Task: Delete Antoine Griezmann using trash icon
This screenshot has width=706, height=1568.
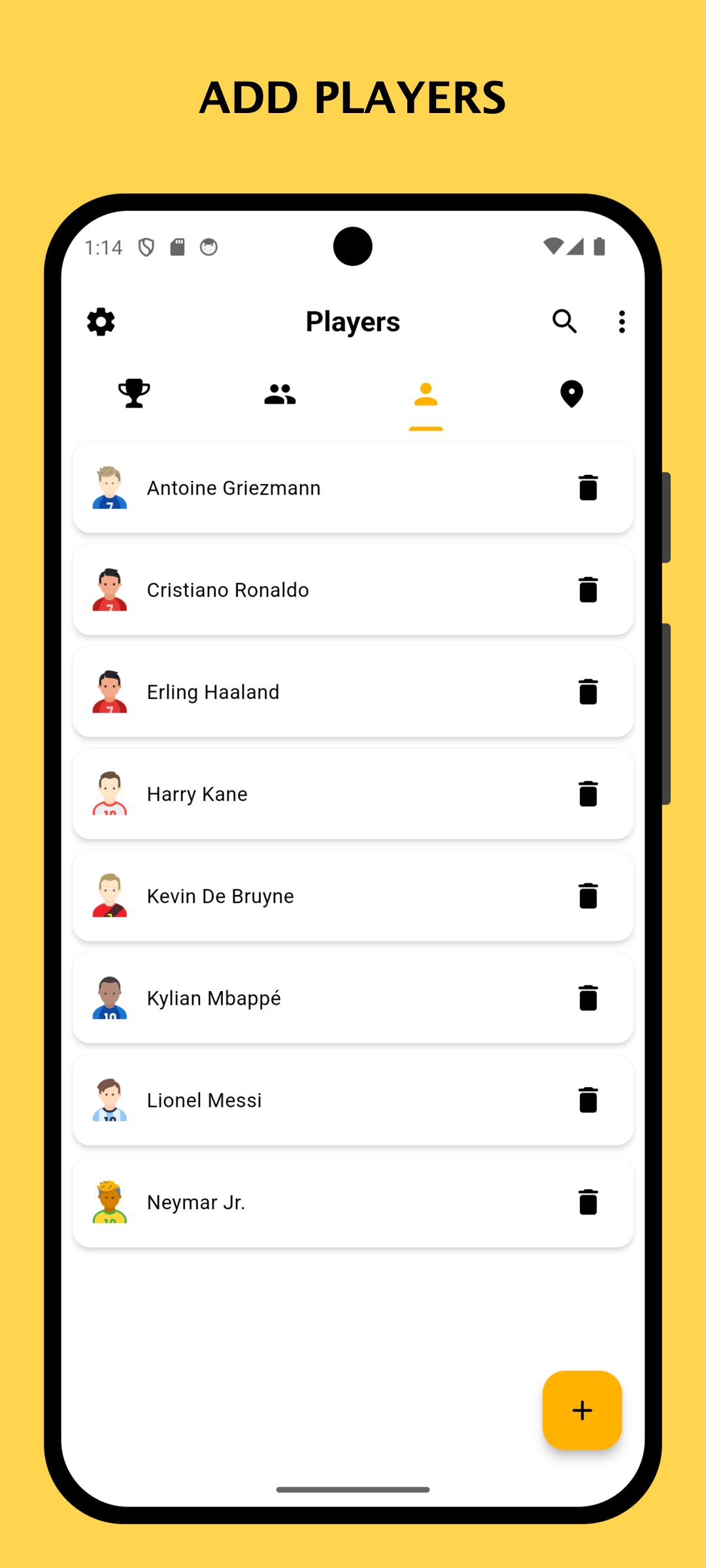Action: tap(587, 487)
